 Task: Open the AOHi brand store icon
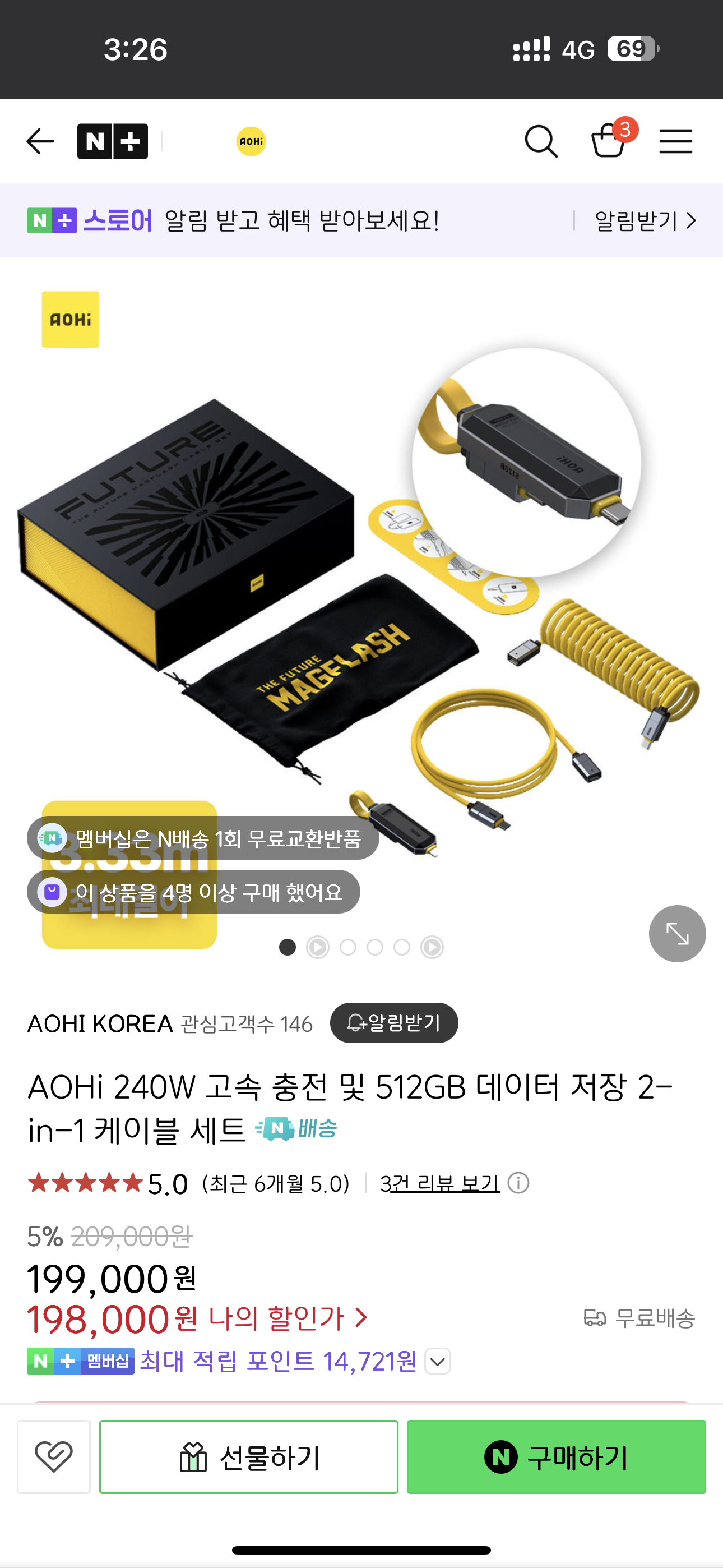[x=251, y=142]
